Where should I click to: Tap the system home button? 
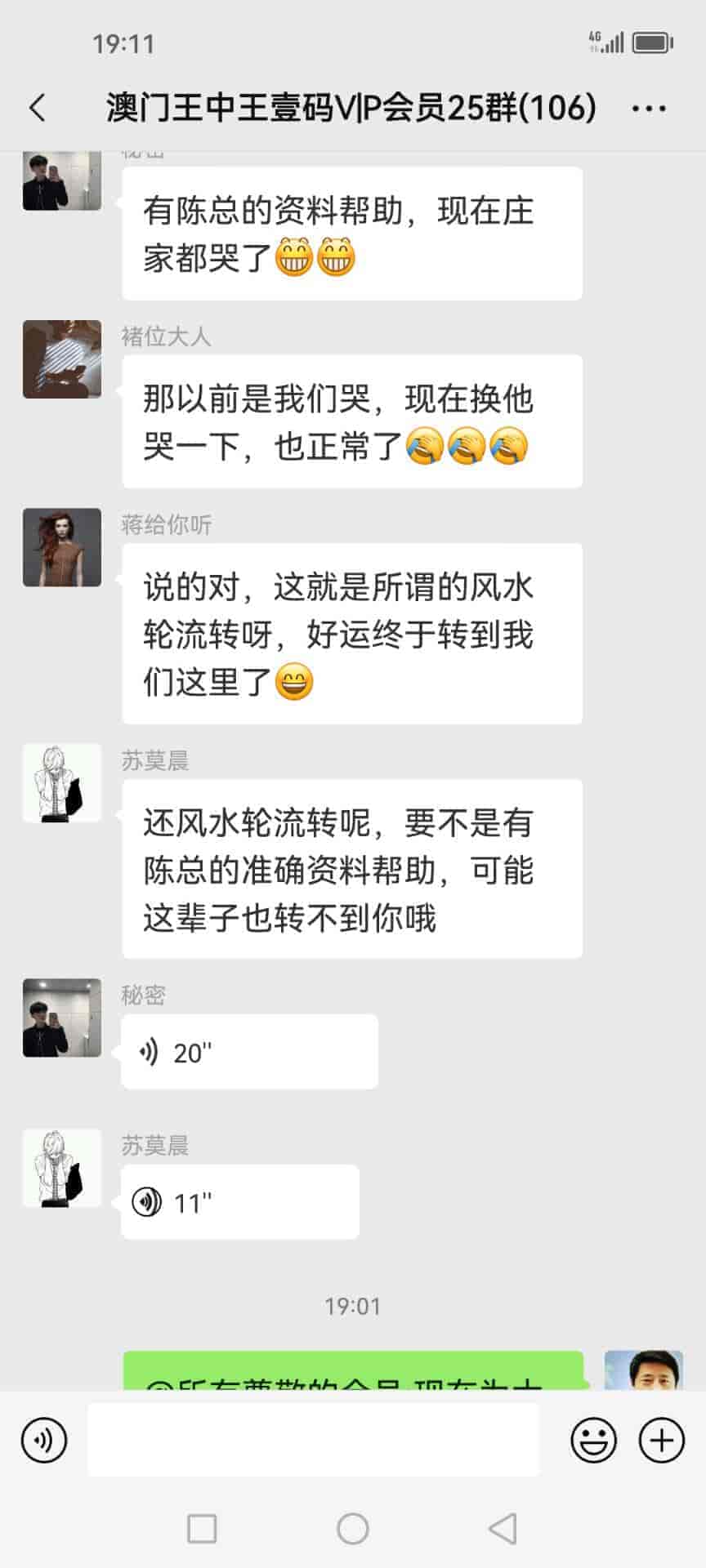(x=353, y=1528)
